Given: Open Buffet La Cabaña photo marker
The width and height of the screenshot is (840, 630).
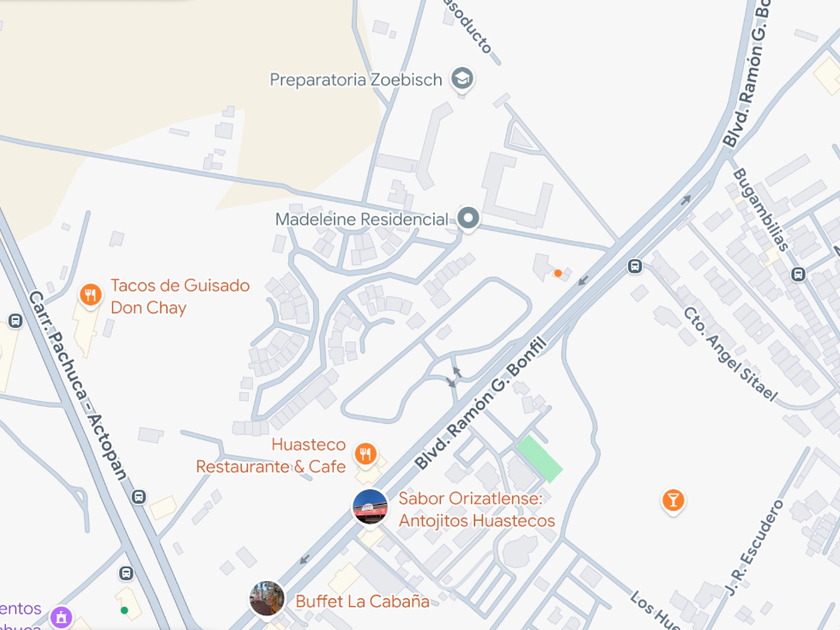Looking at the screenshot, I should [x=267, y=598].
